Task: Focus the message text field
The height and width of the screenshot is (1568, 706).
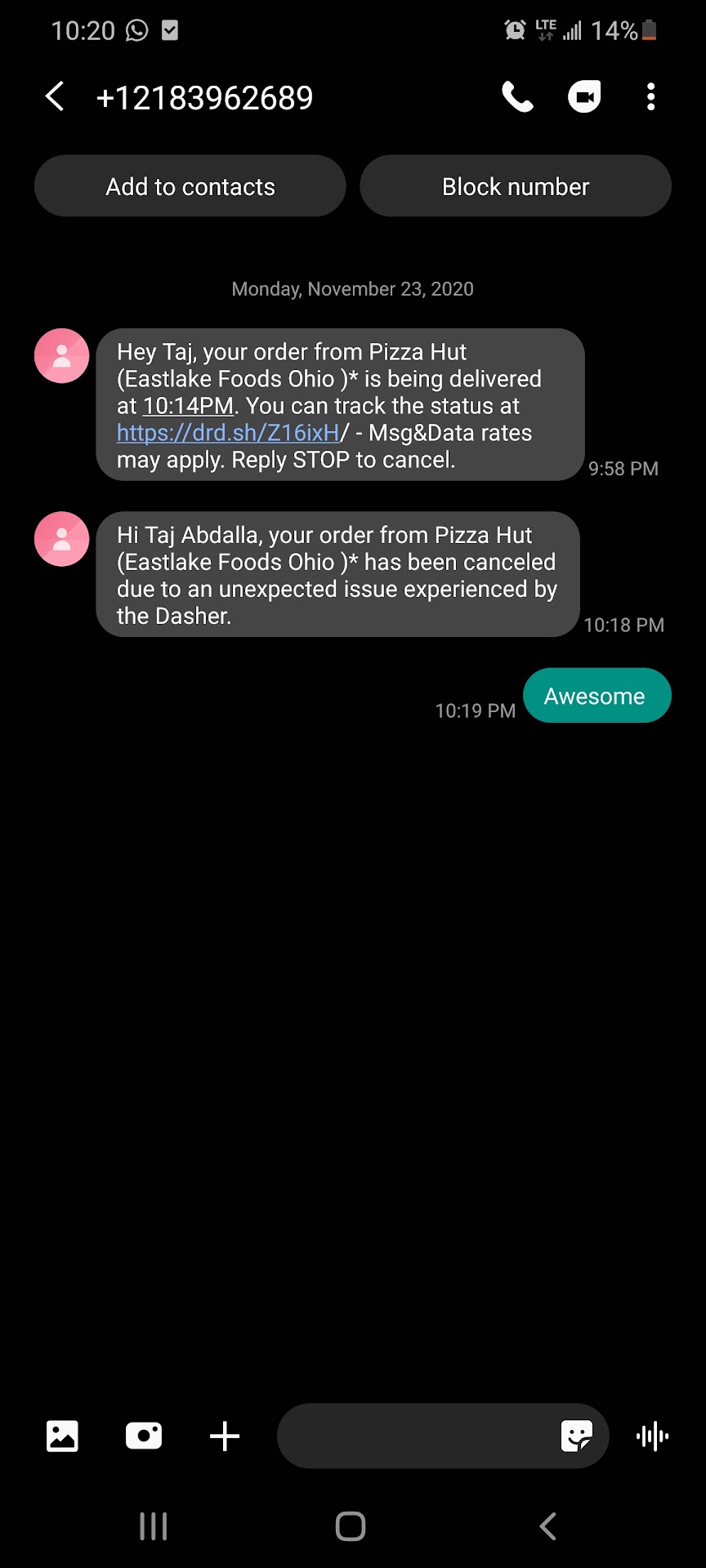Action: pyautogui.click(x=417, y=1436)
